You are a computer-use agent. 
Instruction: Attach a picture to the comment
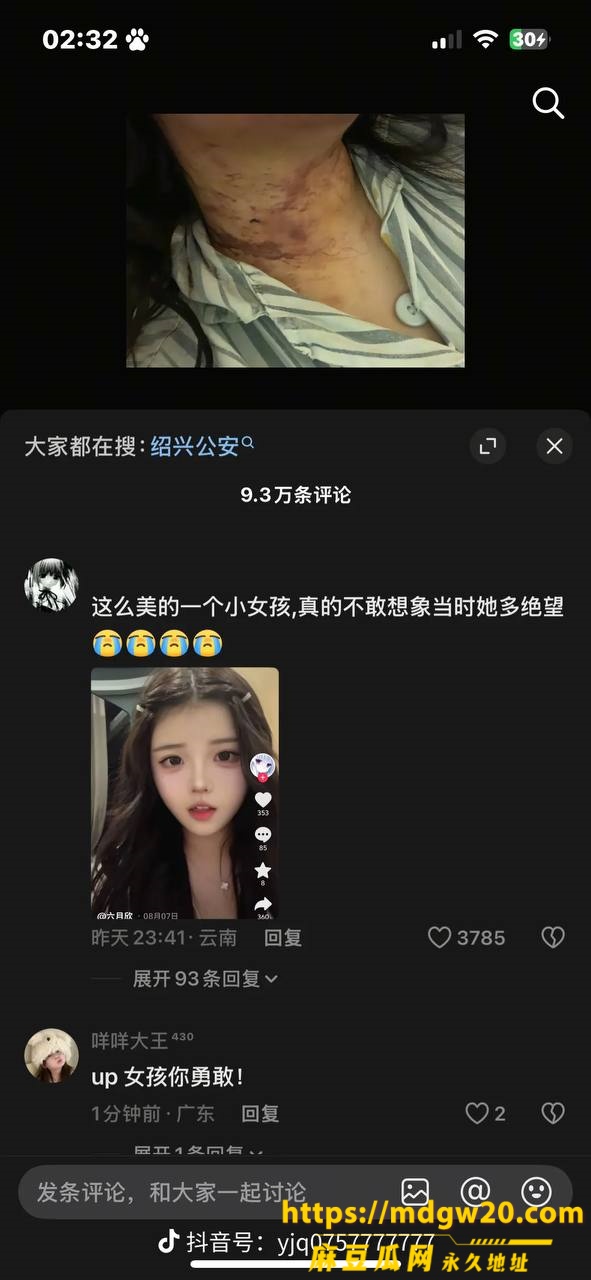(415, 1192)
